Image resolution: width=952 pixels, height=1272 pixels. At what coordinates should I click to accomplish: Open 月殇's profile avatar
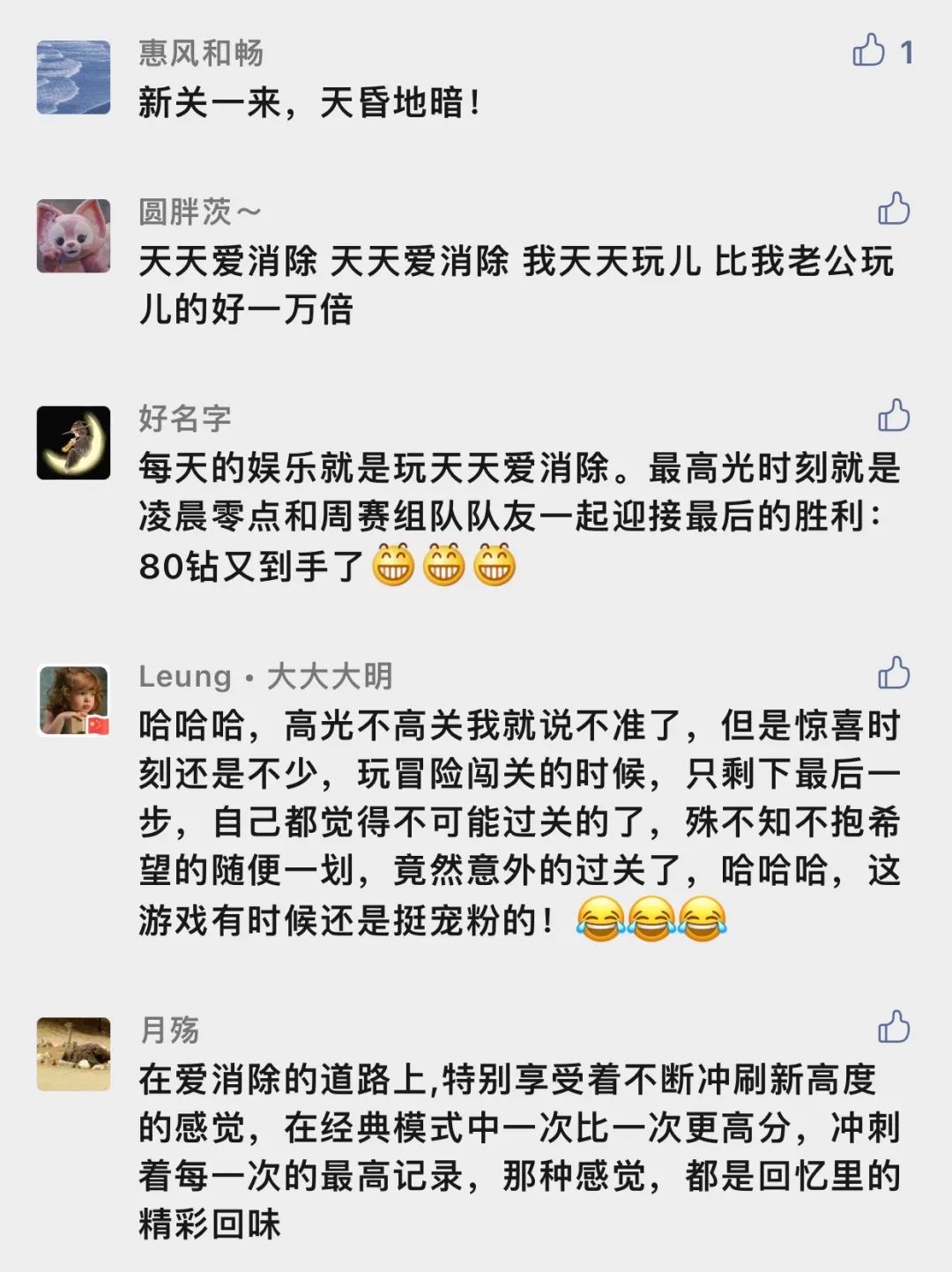click(73, 1054)
